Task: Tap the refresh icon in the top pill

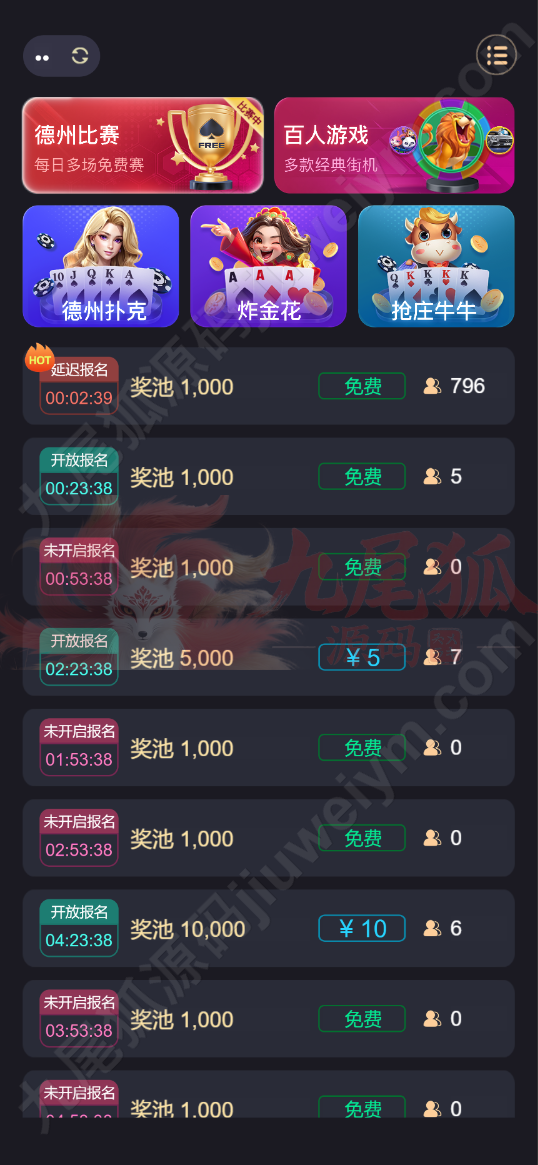Action: (80, 56)
